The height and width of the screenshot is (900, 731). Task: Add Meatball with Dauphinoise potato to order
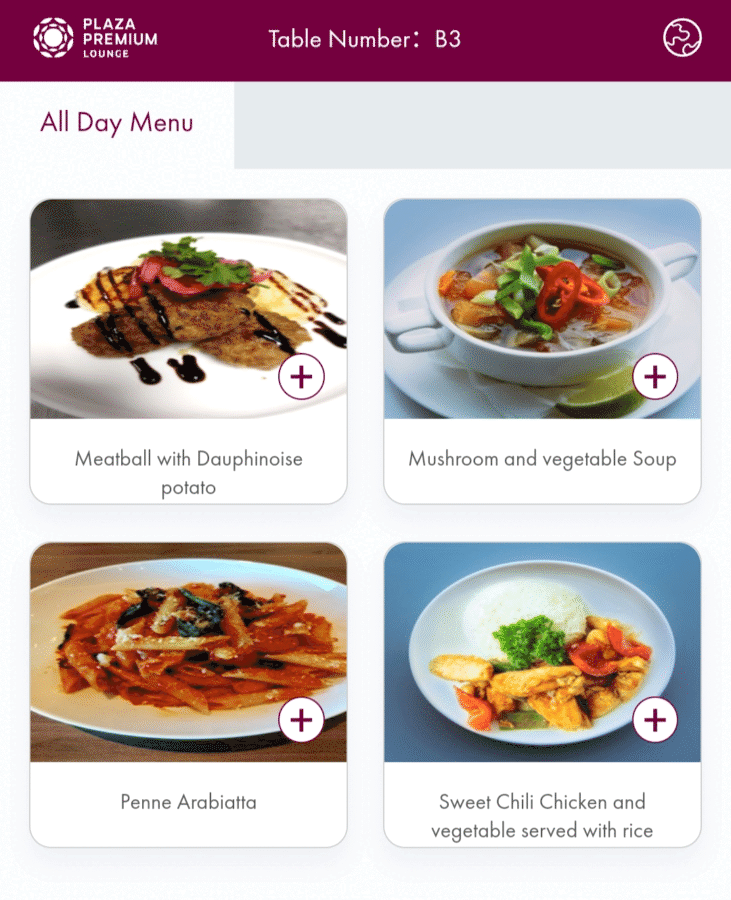click(301, 377)
